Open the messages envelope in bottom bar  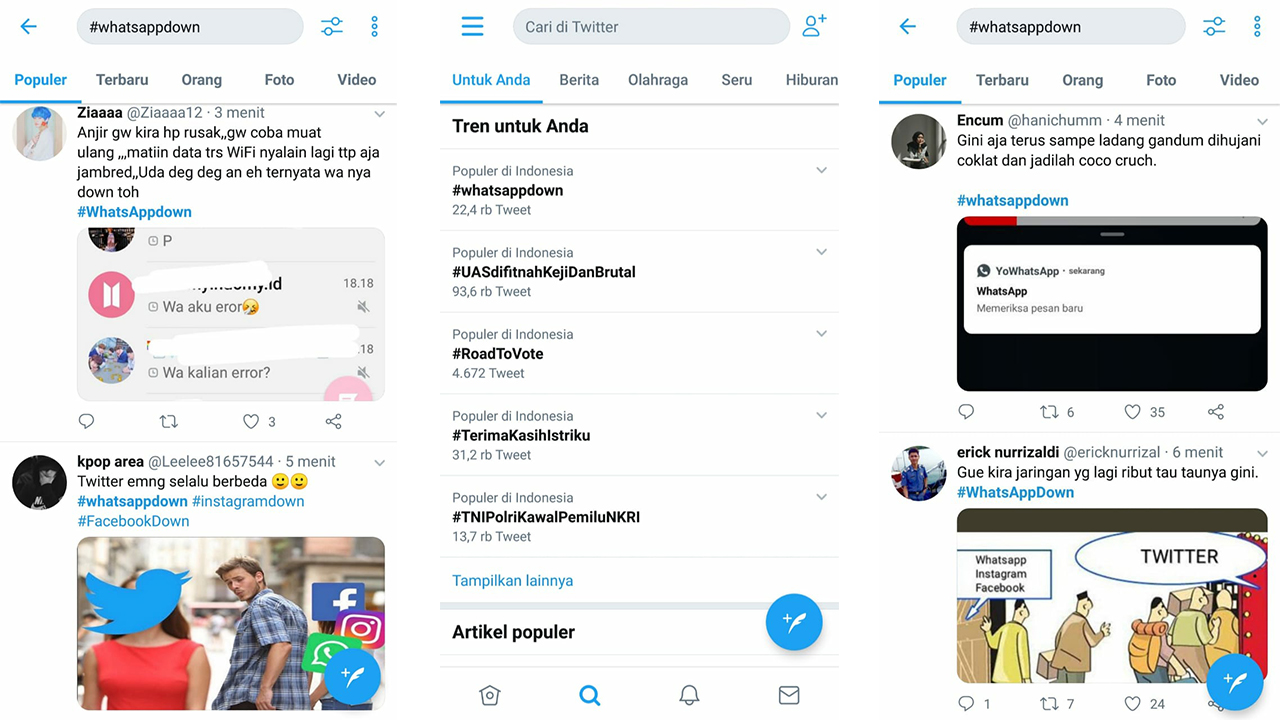point(789,695)
